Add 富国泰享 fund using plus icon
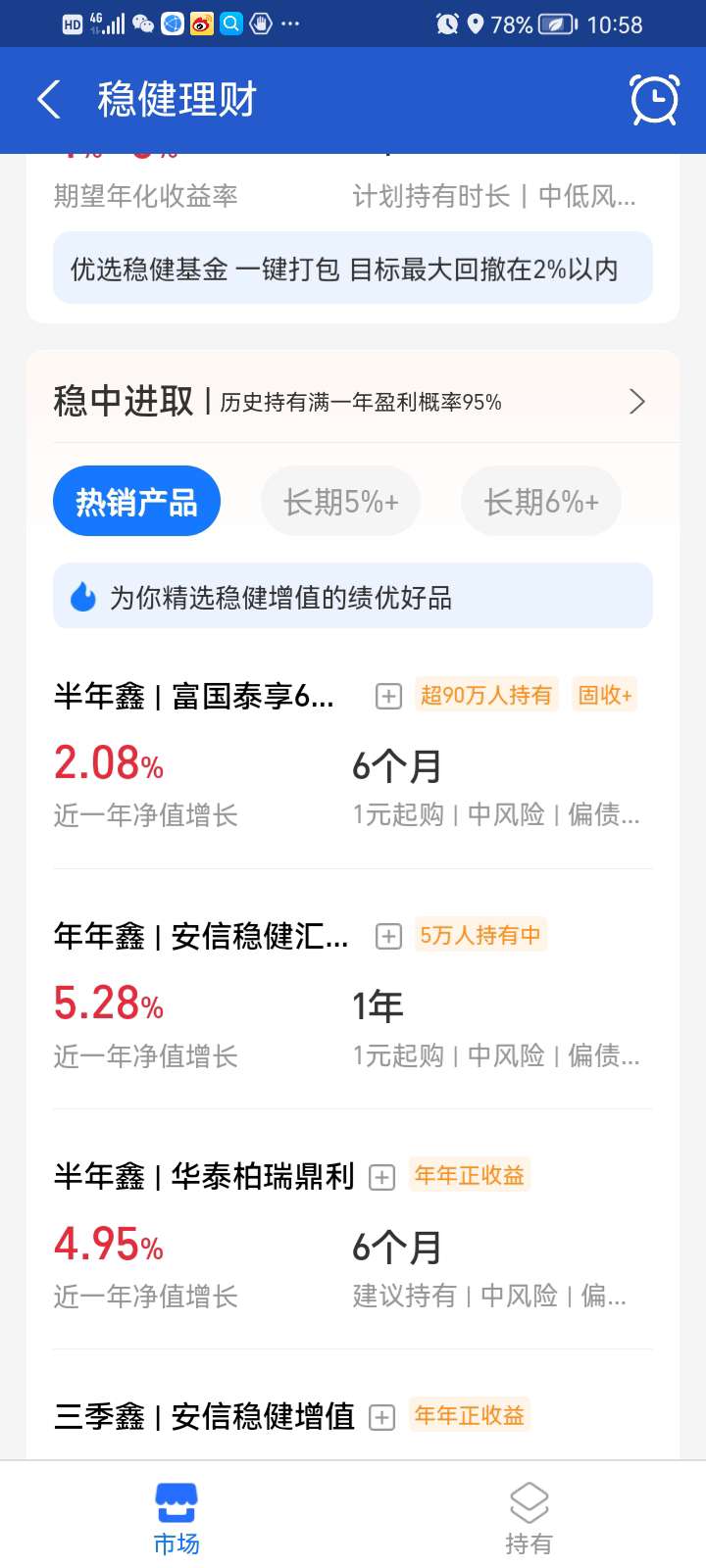 (x=388, y=696)
